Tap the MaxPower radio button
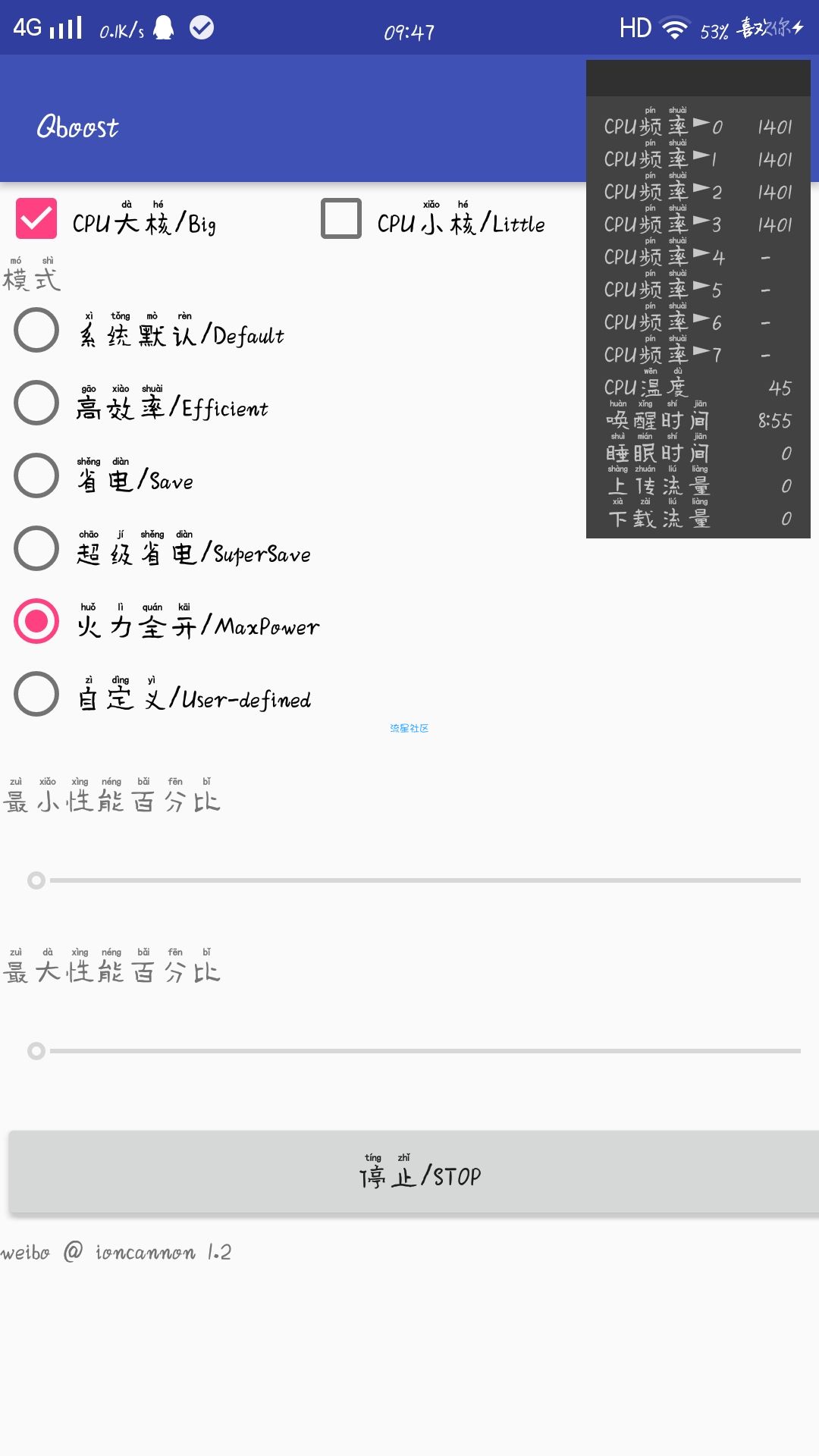819x1456 pixels. click(x=36, y=621)
